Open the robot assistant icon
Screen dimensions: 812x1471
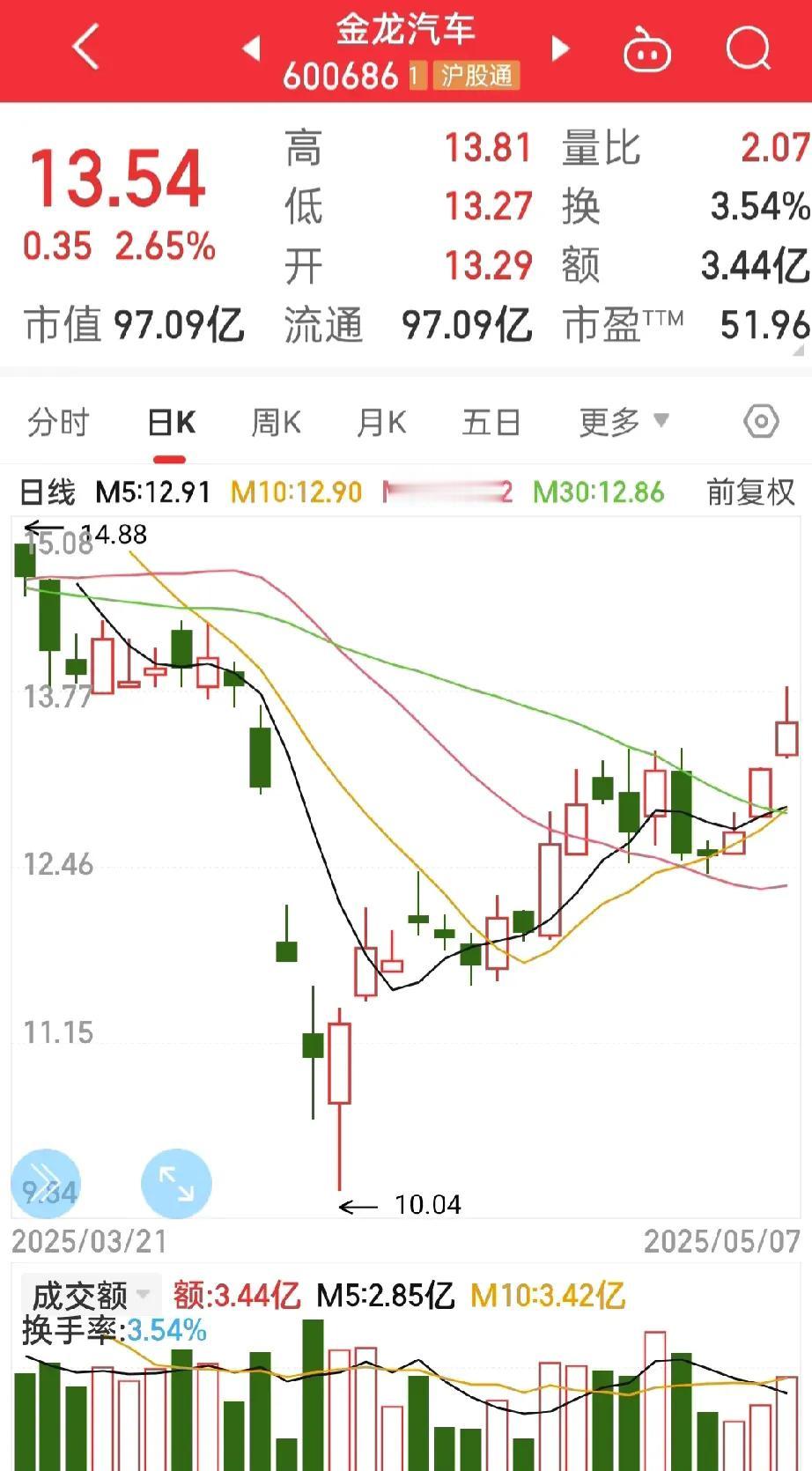click(647, 48)
